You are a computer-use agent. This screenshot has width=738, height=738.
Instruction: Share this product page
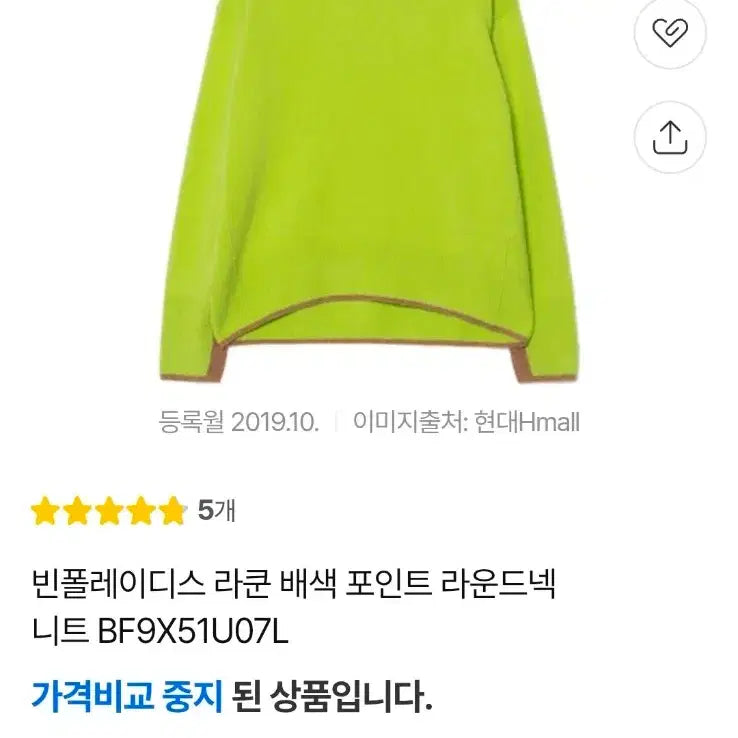(x=669, y=136)
